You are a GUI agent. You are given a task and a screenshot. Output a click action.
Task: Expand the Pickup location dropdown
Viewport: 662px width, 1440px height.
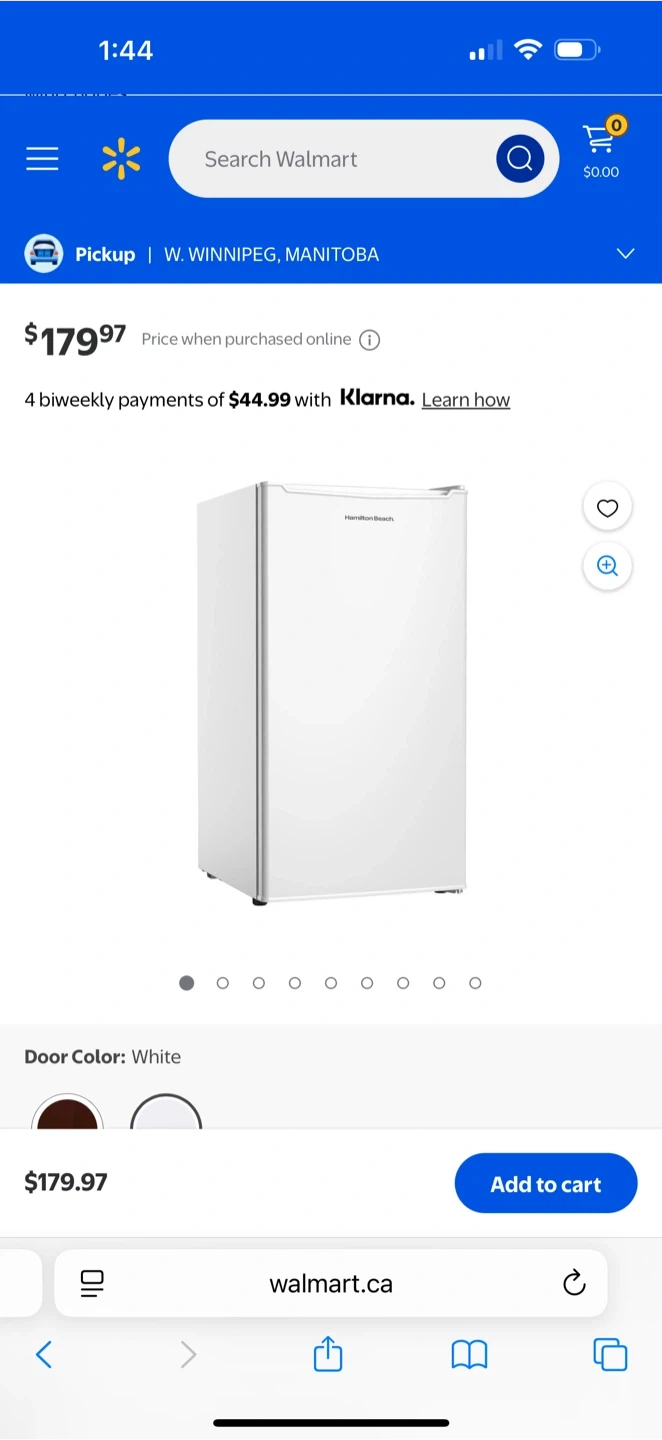pos(625,254)
